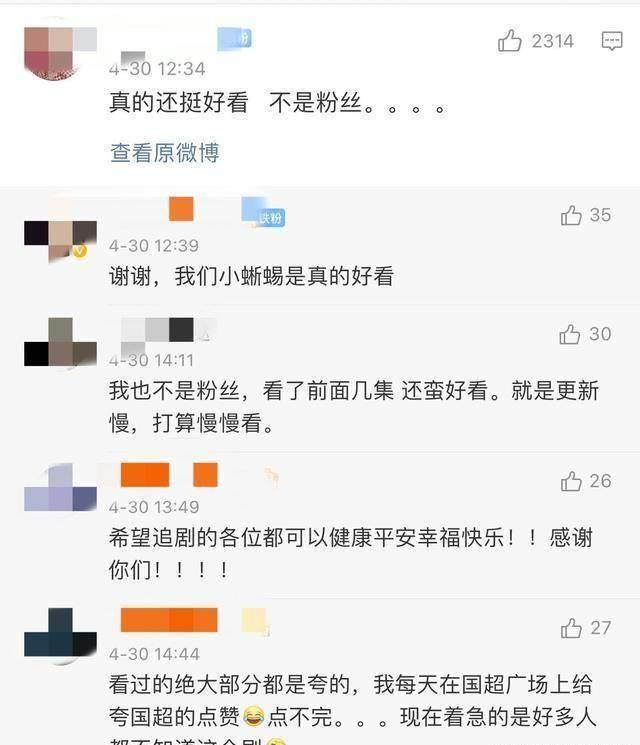640x745 pixels.
Task: Like the comment wishing 健康平安幸福快乐
Action: [x=571, y=481]
